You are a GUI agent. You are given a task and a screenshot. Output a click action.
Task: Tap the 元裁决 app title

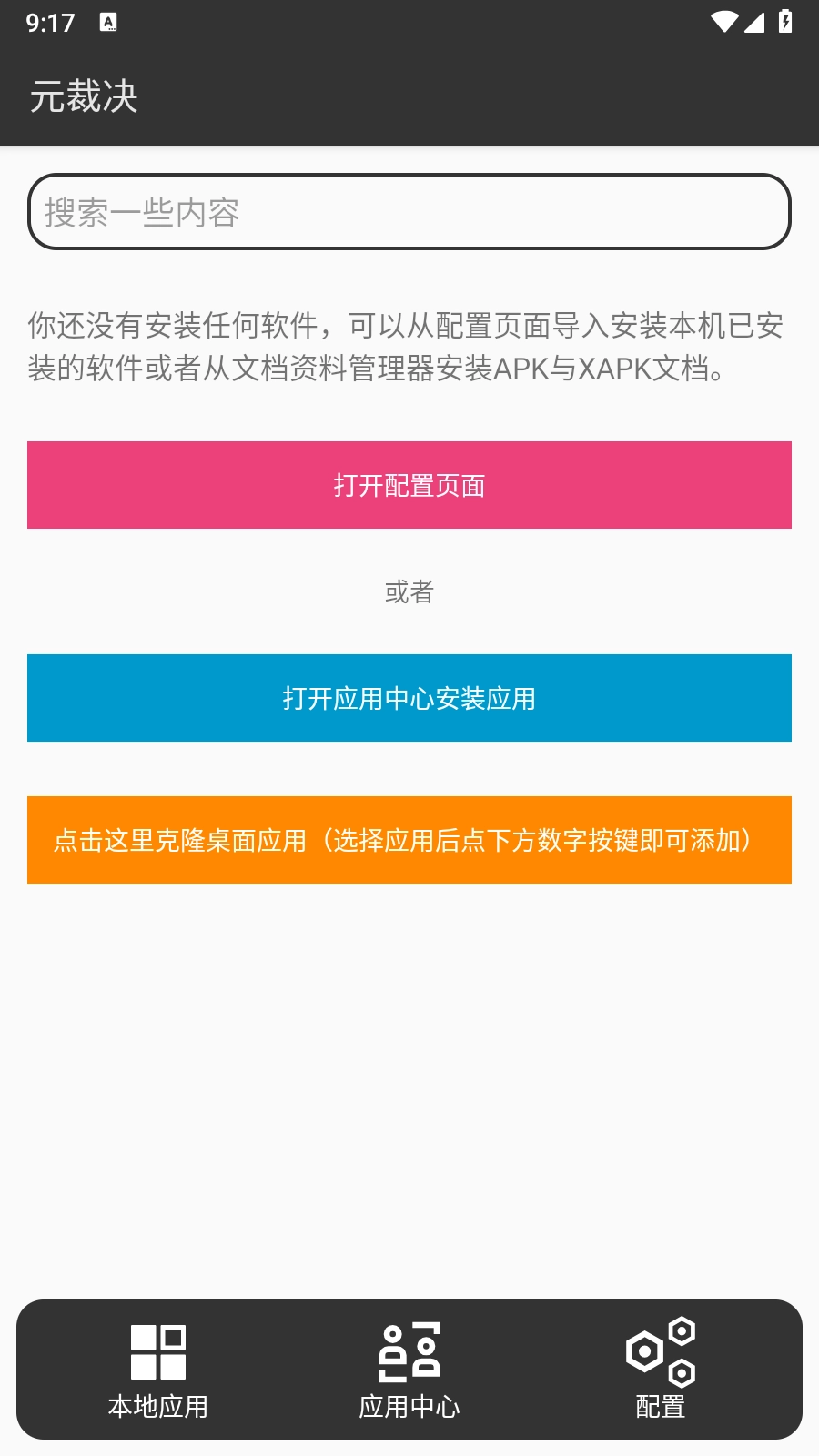(84, 97)
